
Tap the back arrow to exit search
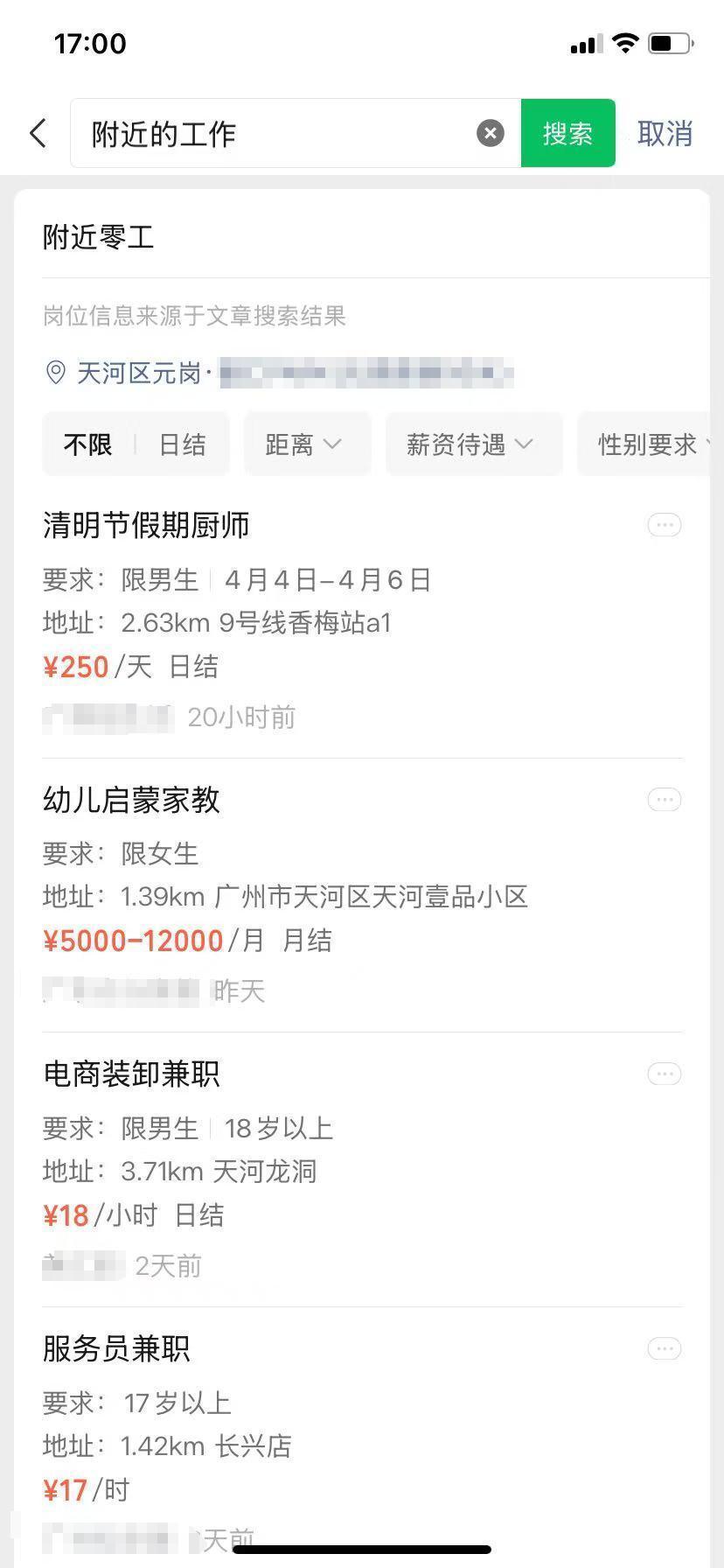point(37,133)
